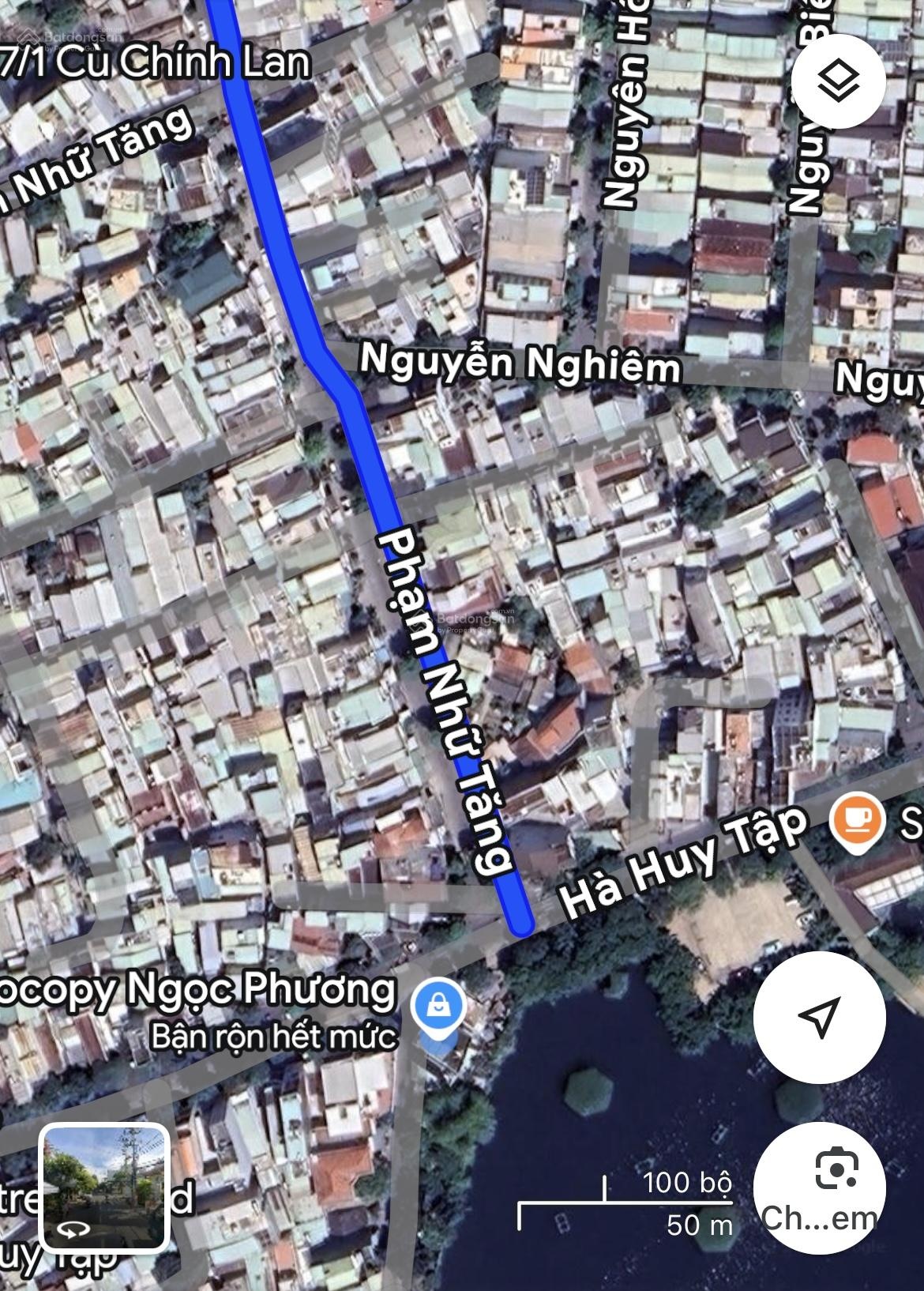Open the Street View preview thumbnail
This screenshot has width=924, height=1291.
pyautogui.click(x=105, y=1187)
